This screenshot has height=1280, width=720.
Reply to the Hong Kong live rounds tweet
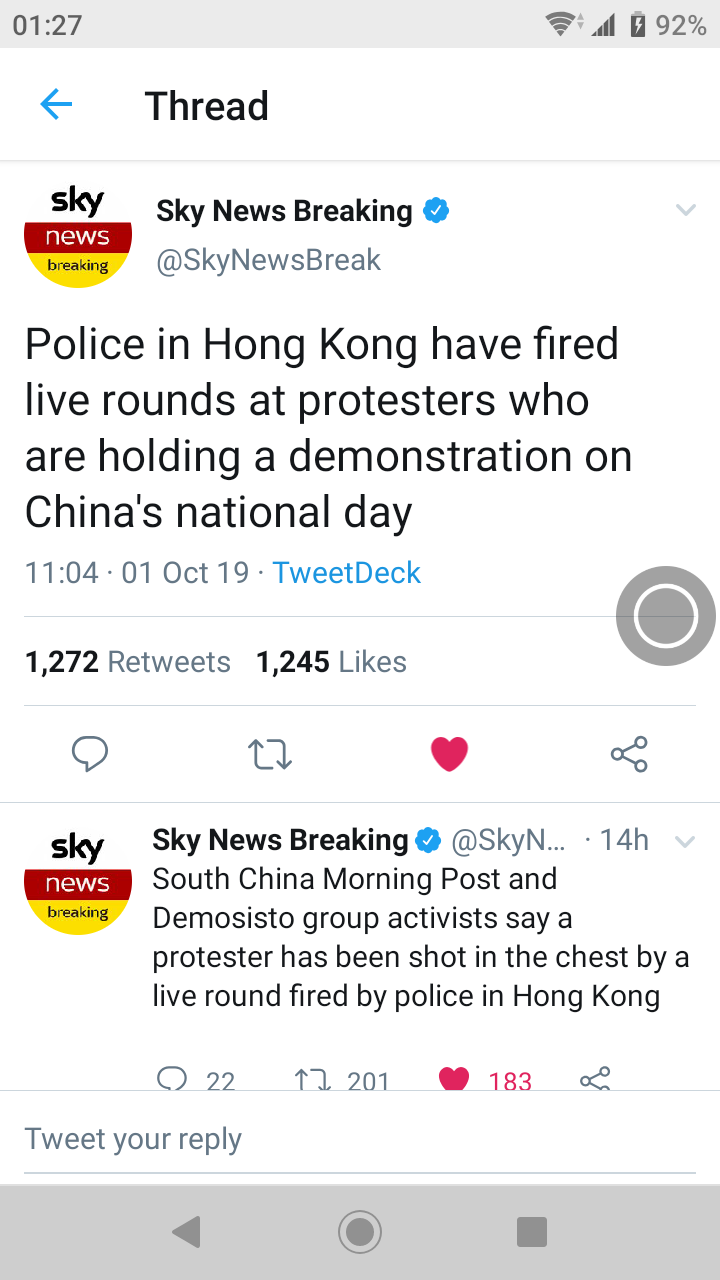pyautogui.click(x=90, y=754)
